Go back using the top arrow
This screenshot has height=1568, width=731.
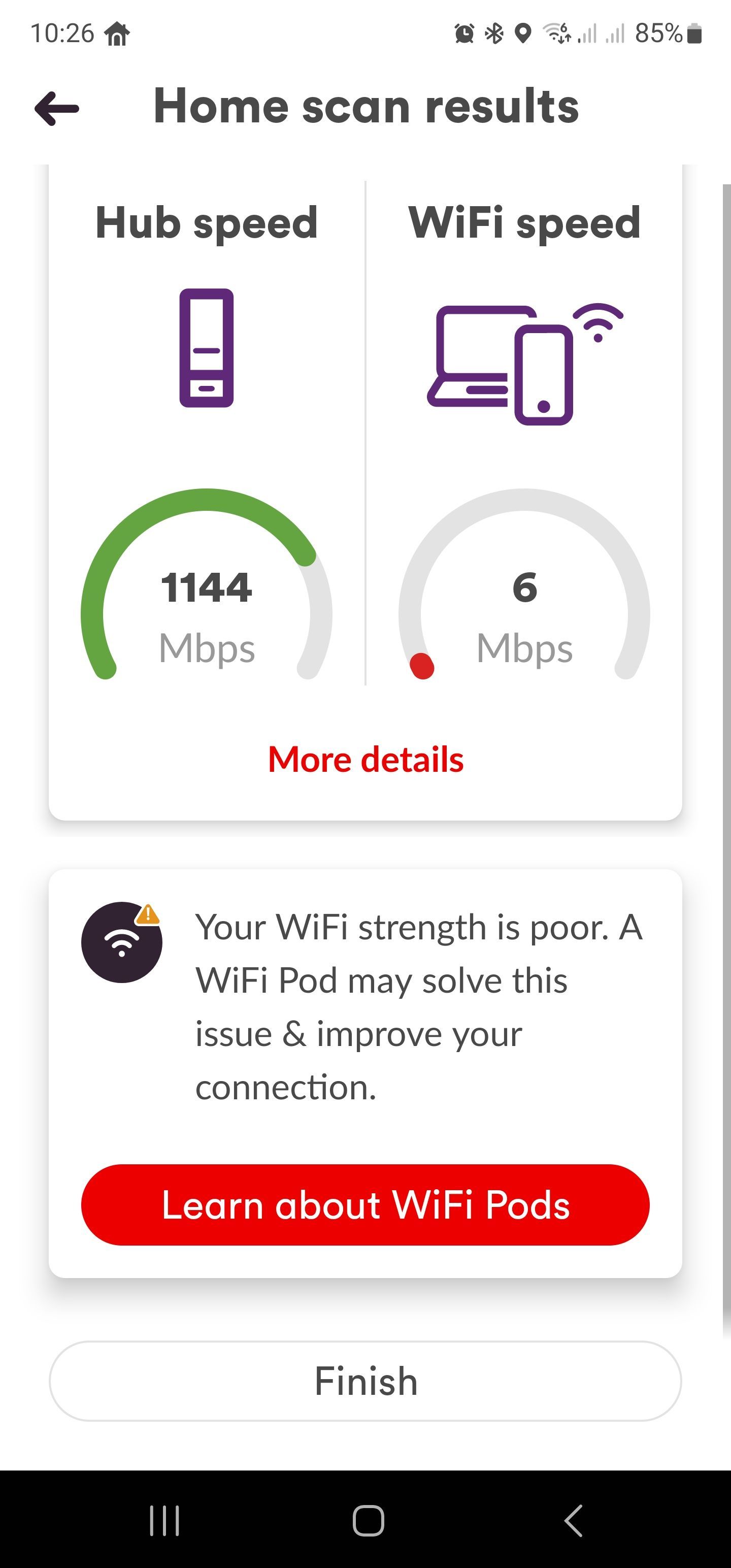[x=57, y=108]
